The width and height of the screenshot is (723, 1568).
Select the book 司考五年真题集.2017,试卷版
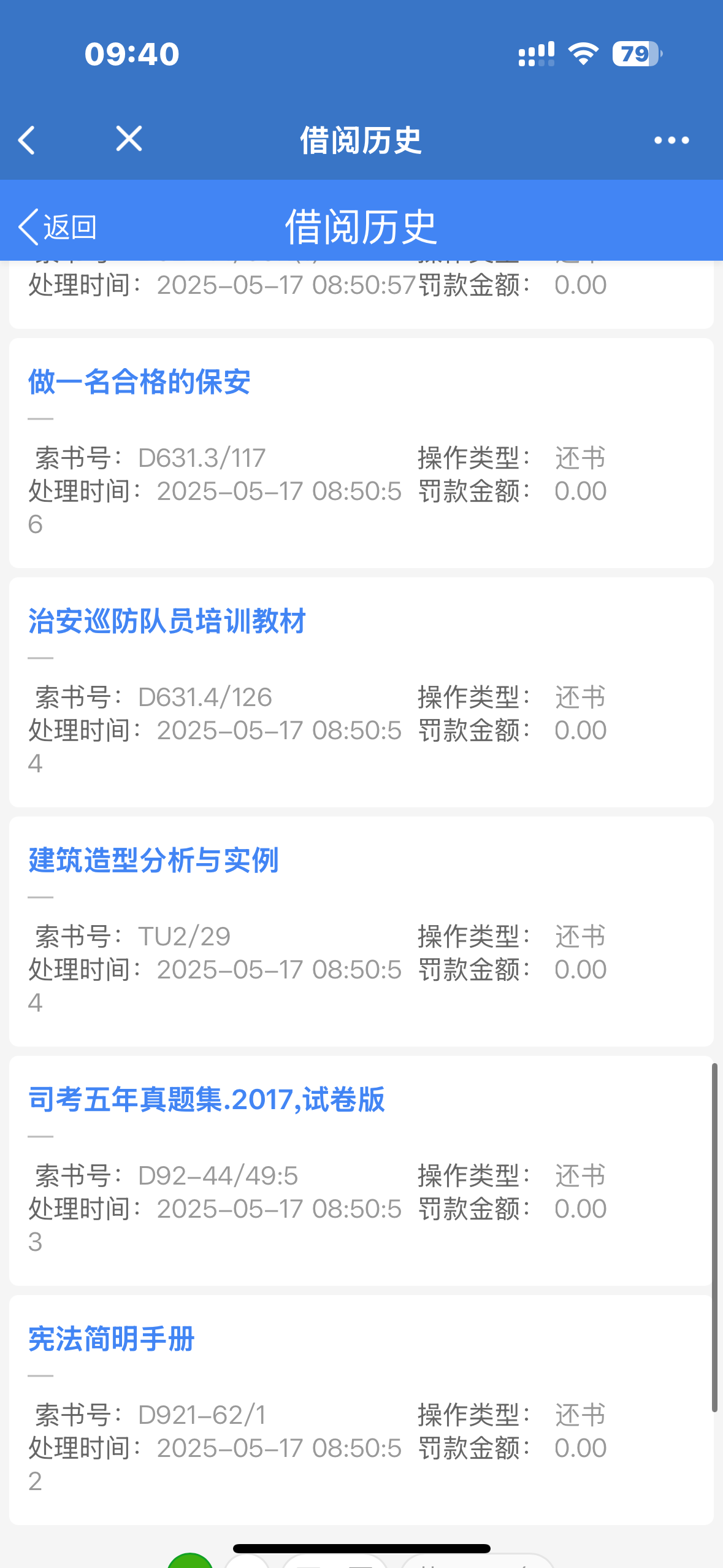(207, 1099)
